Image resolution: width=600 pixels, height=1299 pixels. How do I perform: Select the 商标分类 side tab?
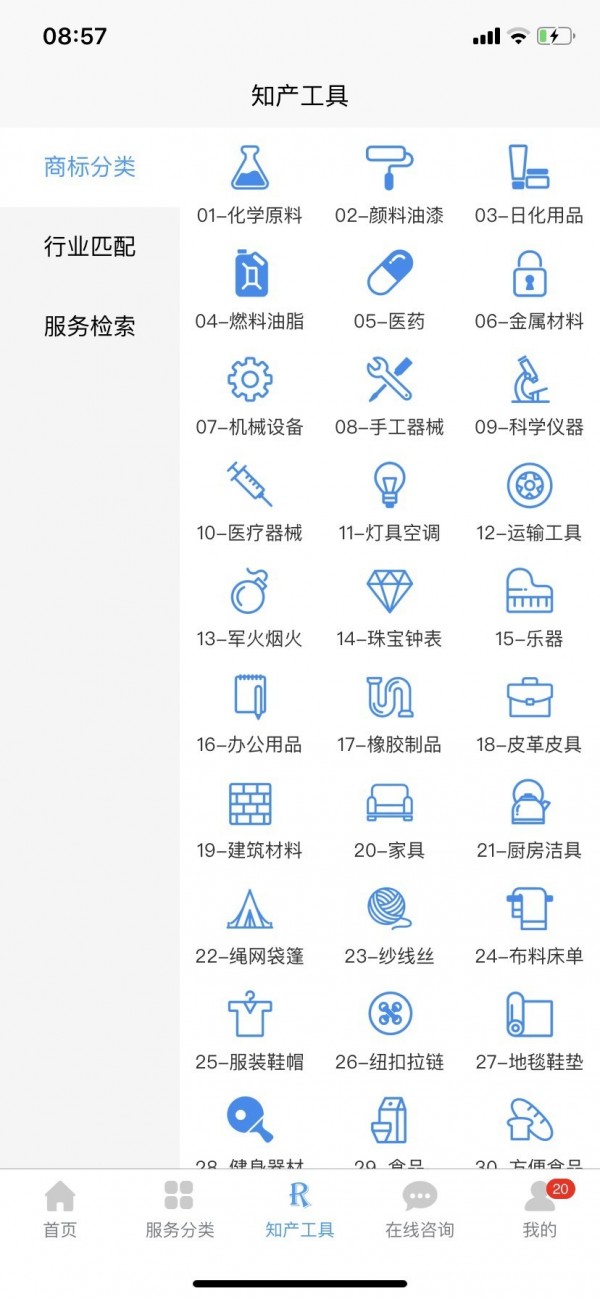pyautogui.click(x=90, y=167)
